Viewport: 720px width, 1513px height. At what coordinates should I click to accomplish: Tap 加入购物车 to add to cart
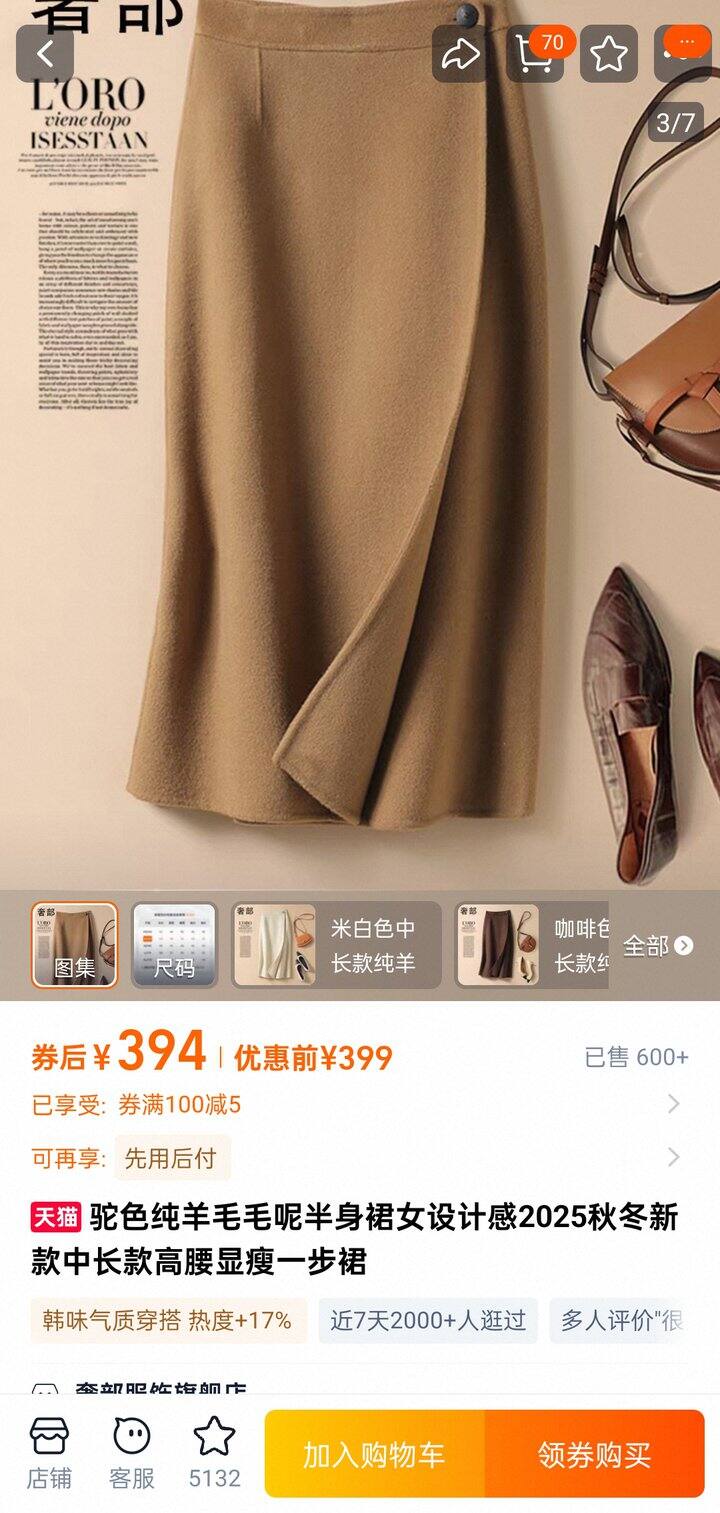click(375, 1454)
